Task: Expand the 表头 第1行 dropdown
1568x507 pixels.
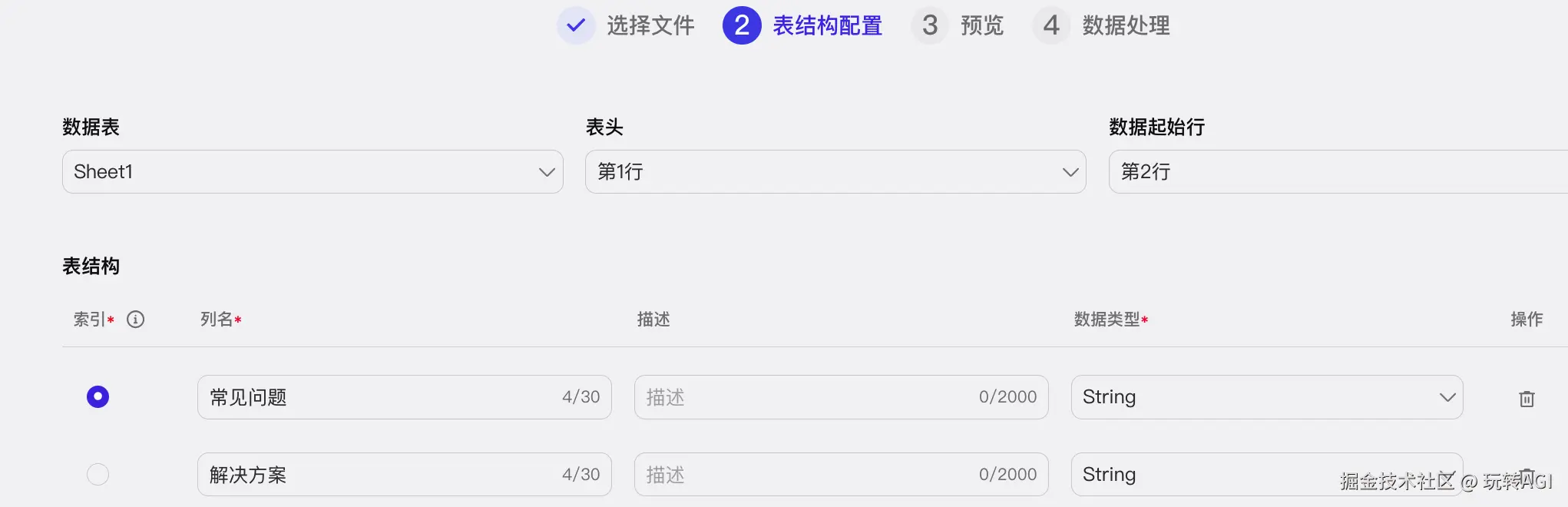Action: point(835,171)
